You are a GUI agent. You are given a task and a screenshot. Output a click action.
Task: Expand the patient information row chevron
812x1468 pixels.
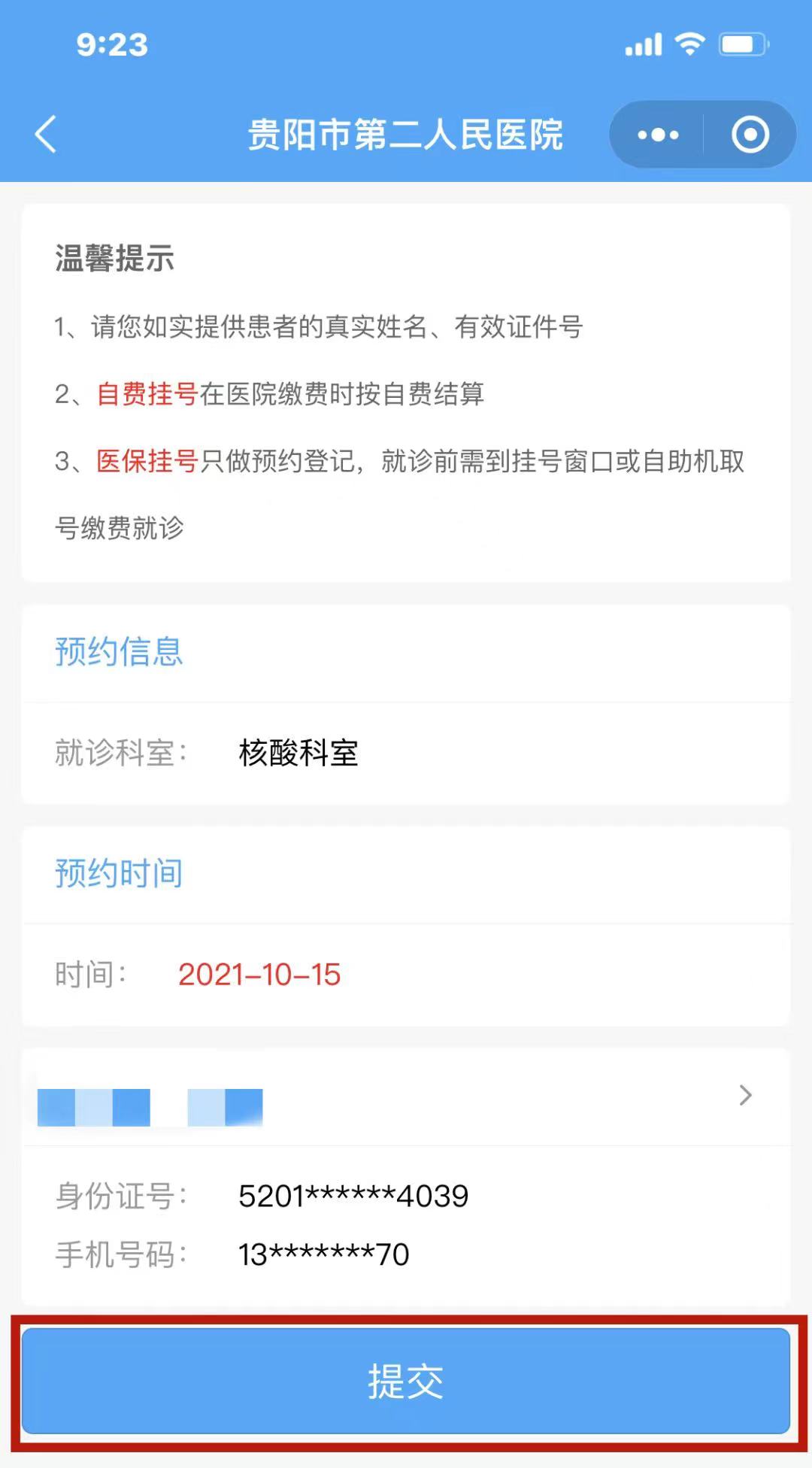(745, 1096)
